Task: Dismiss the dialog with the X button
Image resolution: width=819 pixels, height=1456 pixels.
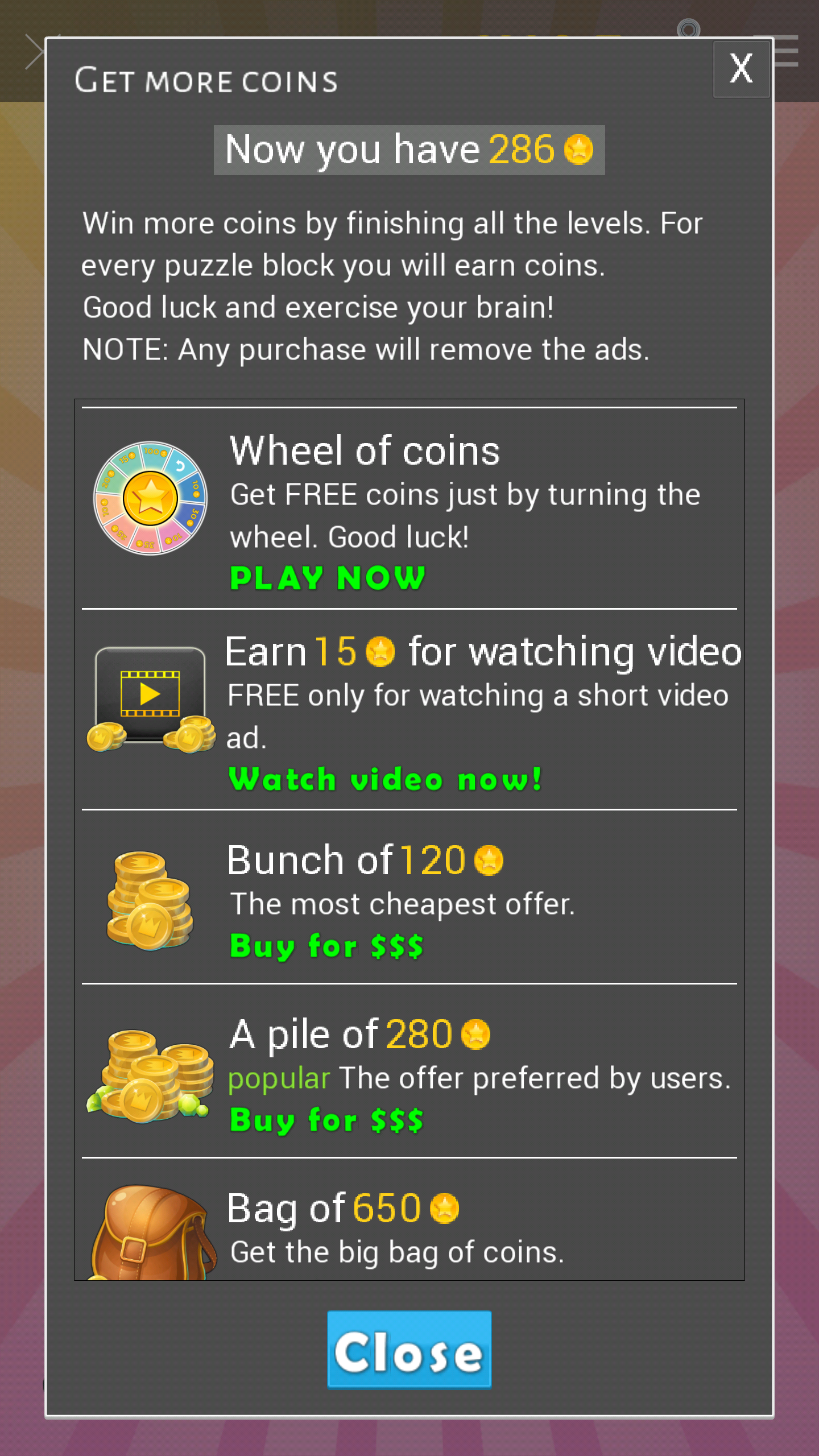Action: tap(741, 69)
